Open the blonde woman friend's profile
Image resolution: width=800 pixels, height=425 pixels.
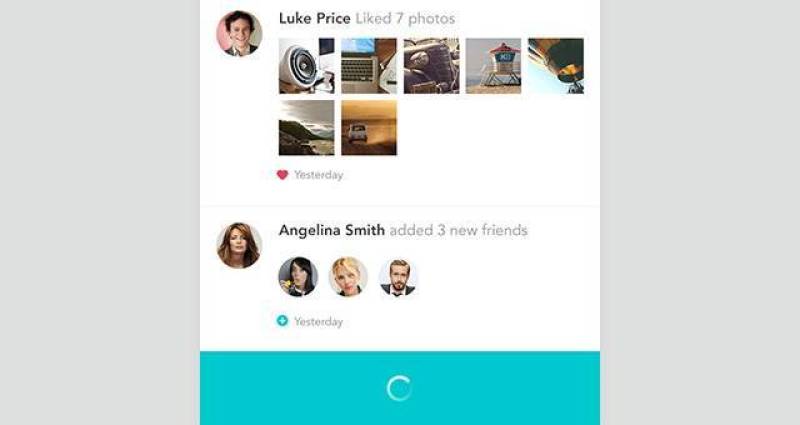348,277
